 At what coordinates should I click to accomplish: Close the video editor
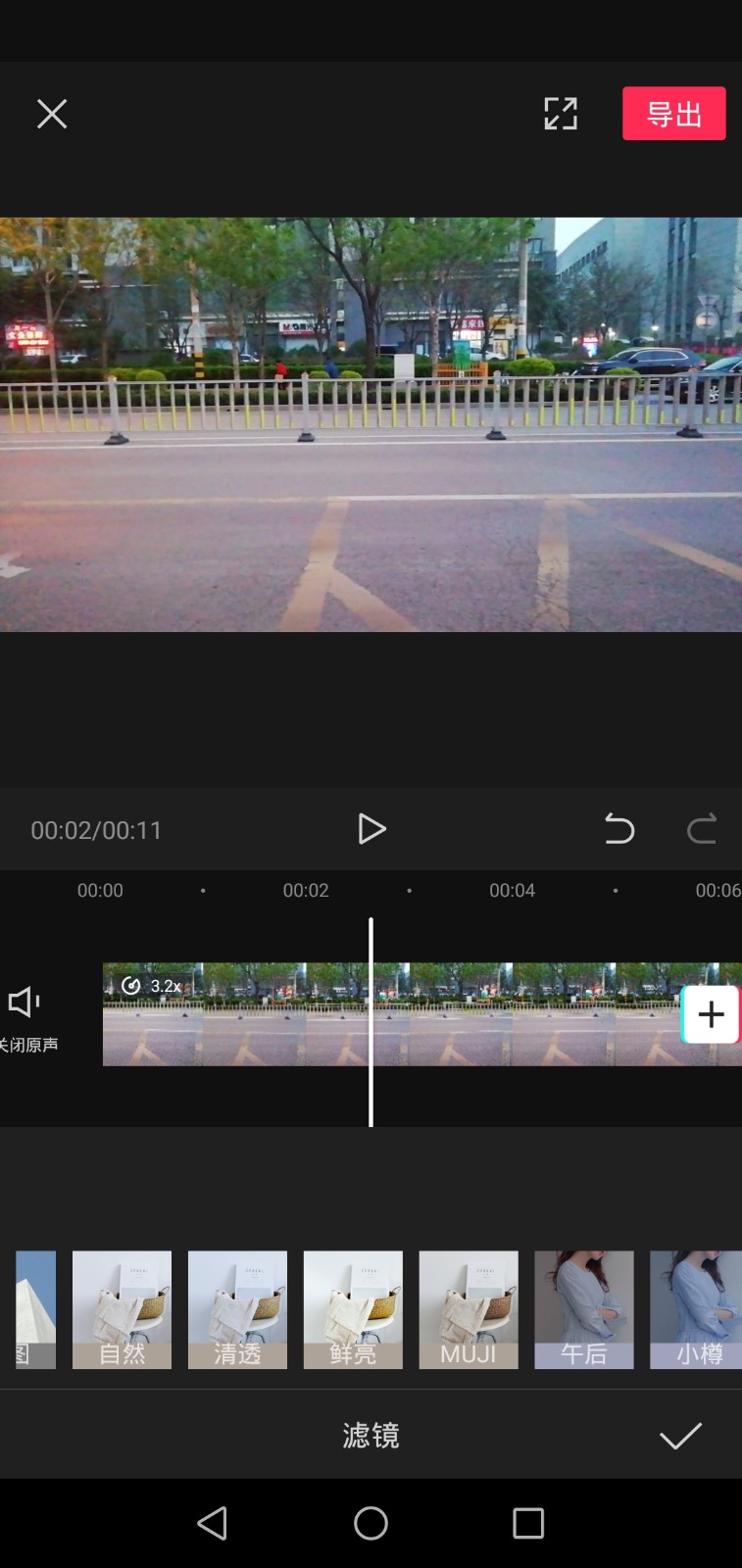[x=52, y=114]
